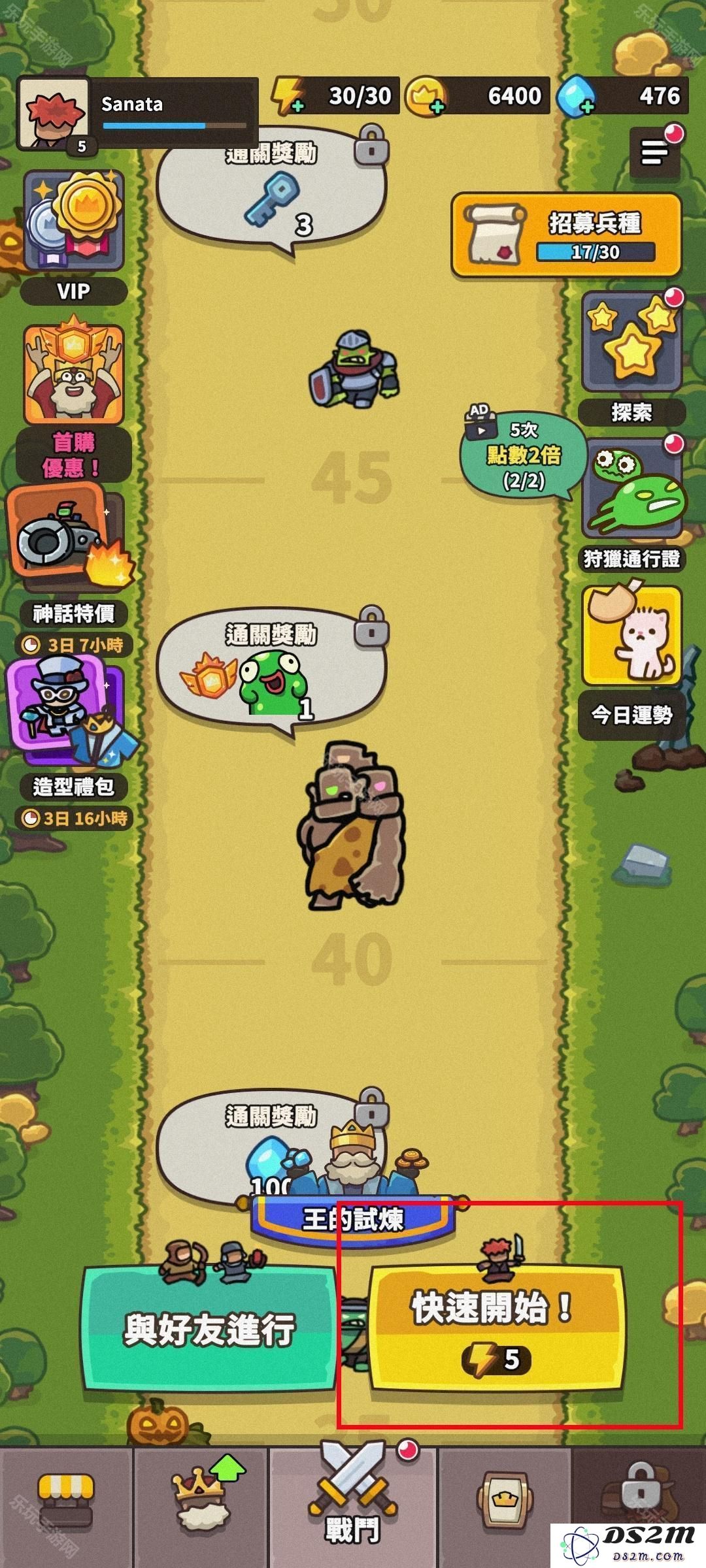Screen dimensions: 706x1568
Task: Open Sanata's player profile
Action: point(54,112)
